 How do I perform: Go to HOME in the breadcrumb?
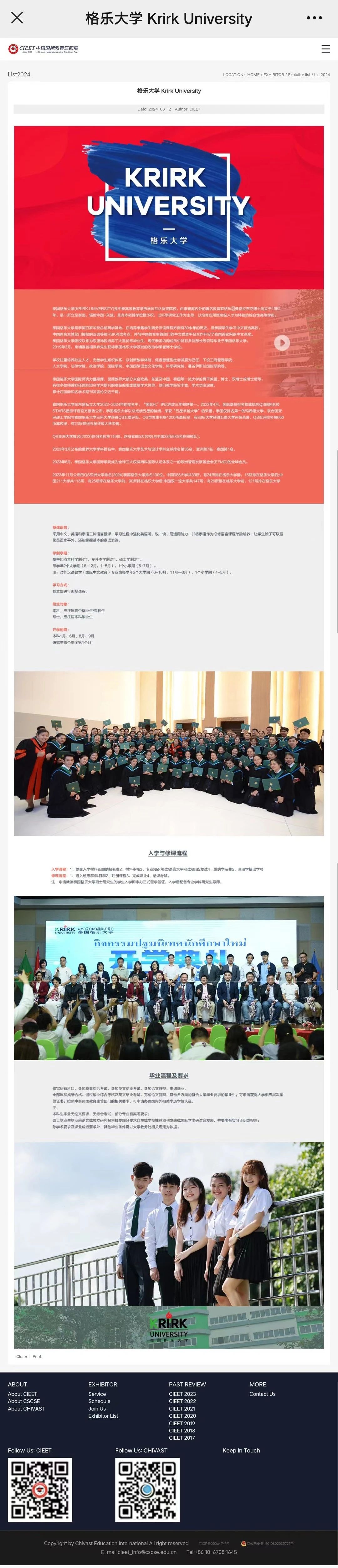[253, 75]
